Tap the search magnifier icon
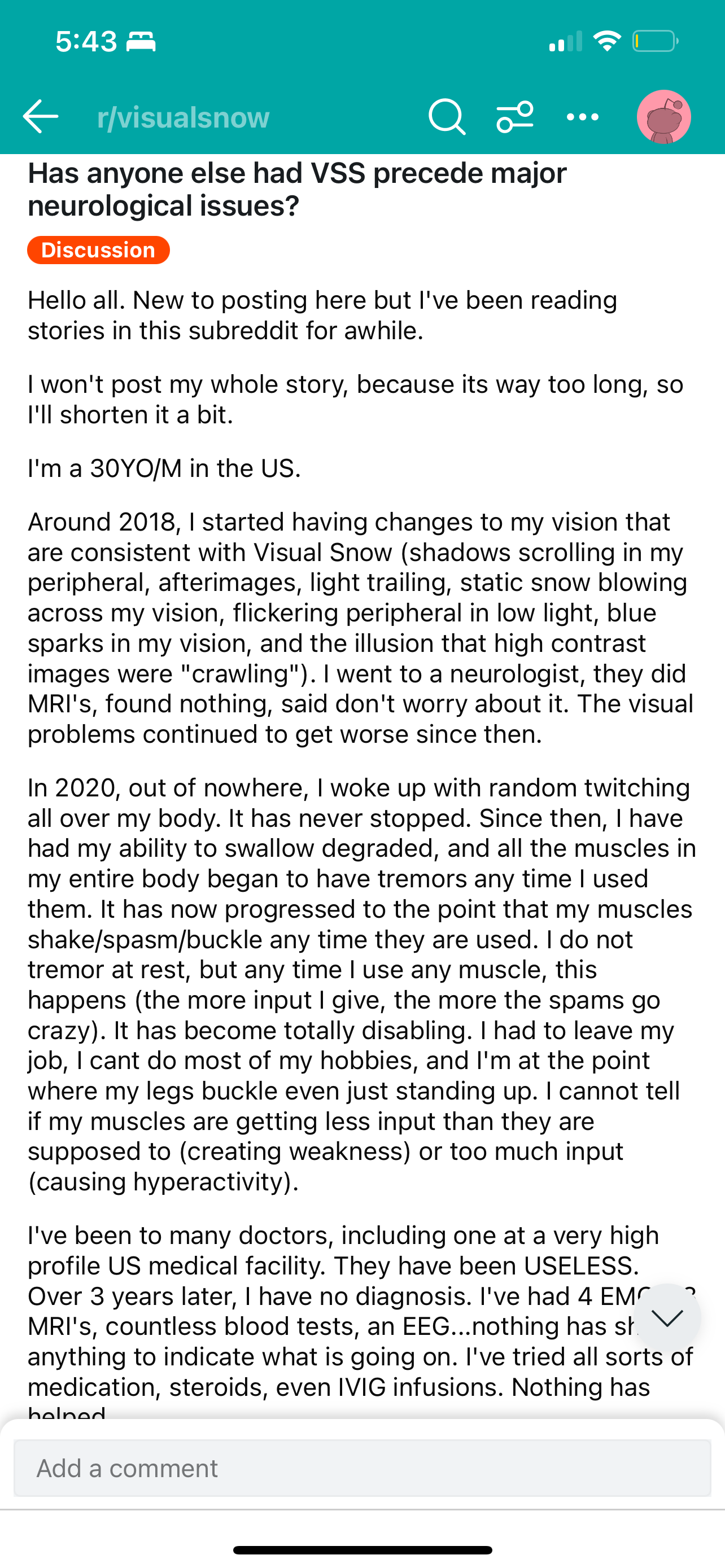 447,116
